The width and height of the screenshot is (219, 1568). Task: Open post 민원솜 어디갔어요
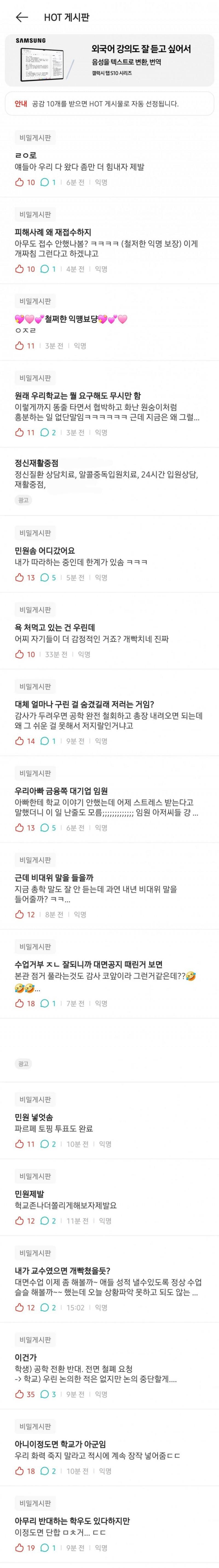[45, 550]
